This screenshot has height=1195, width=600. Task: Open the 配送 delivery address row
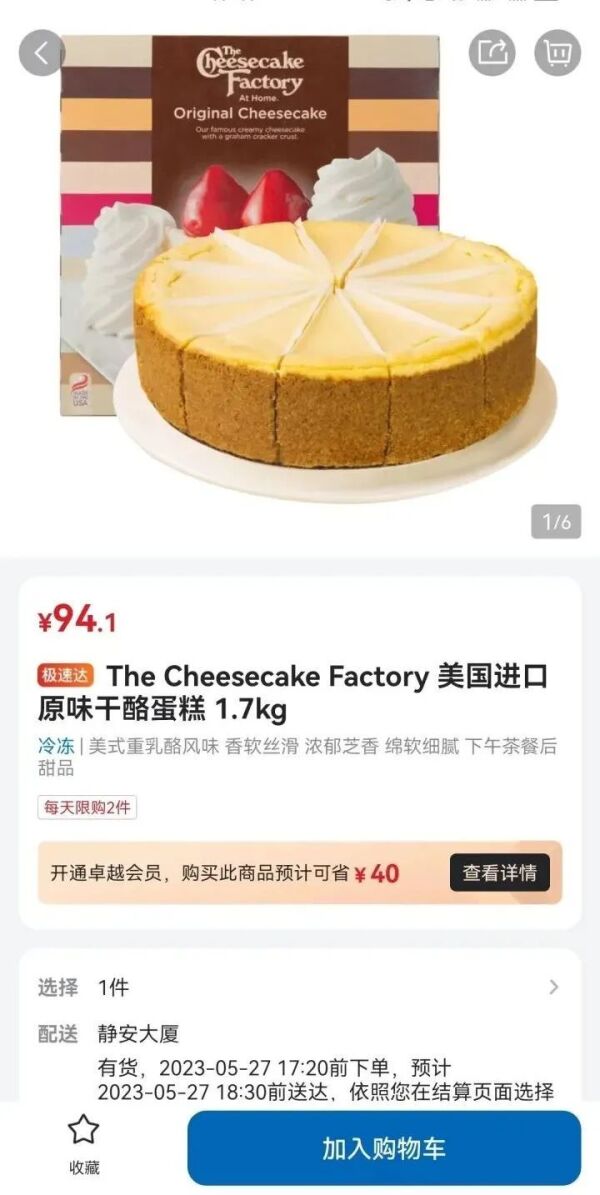coord(300,1034)
